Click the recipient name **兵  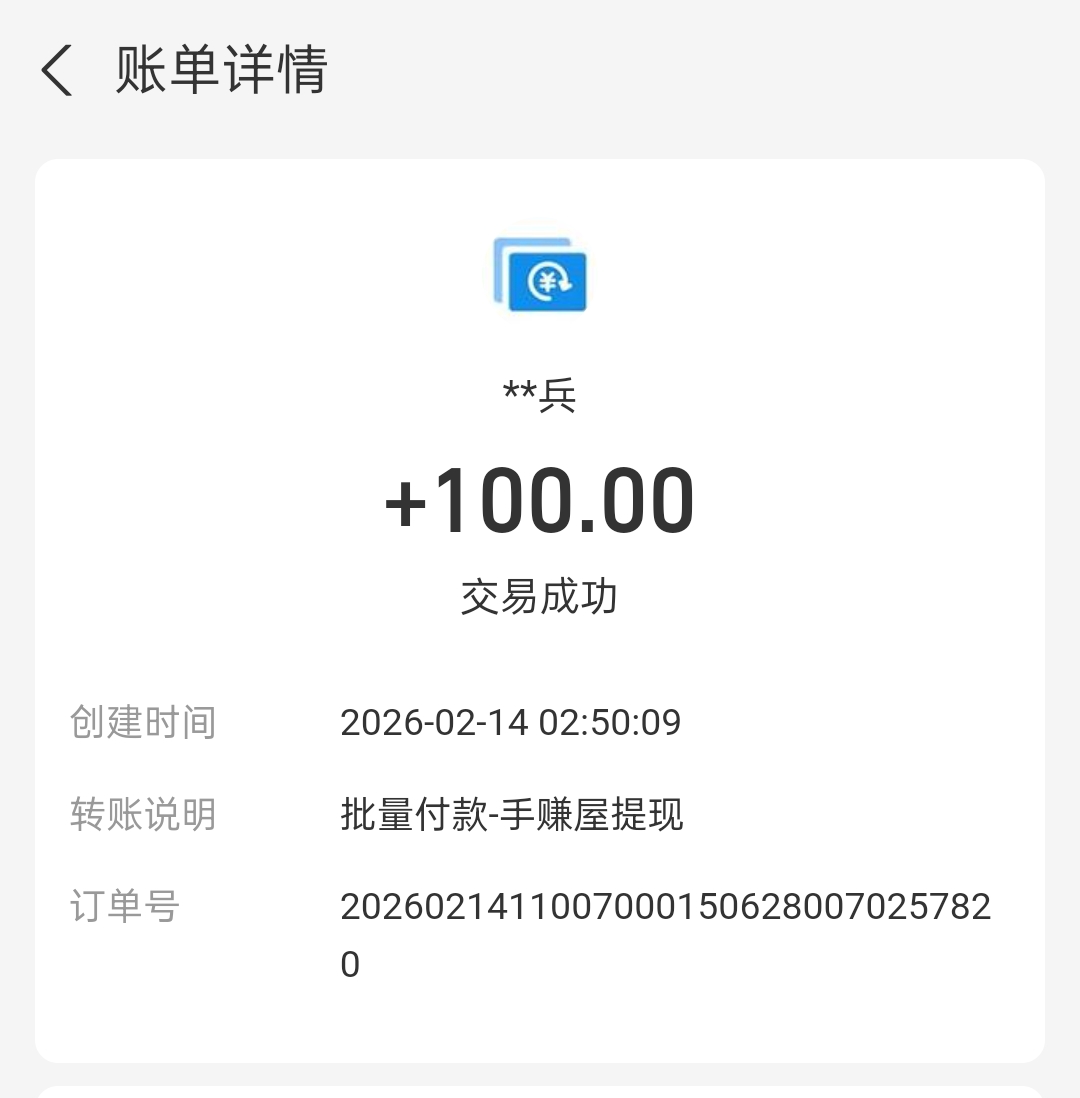[540, 394]
